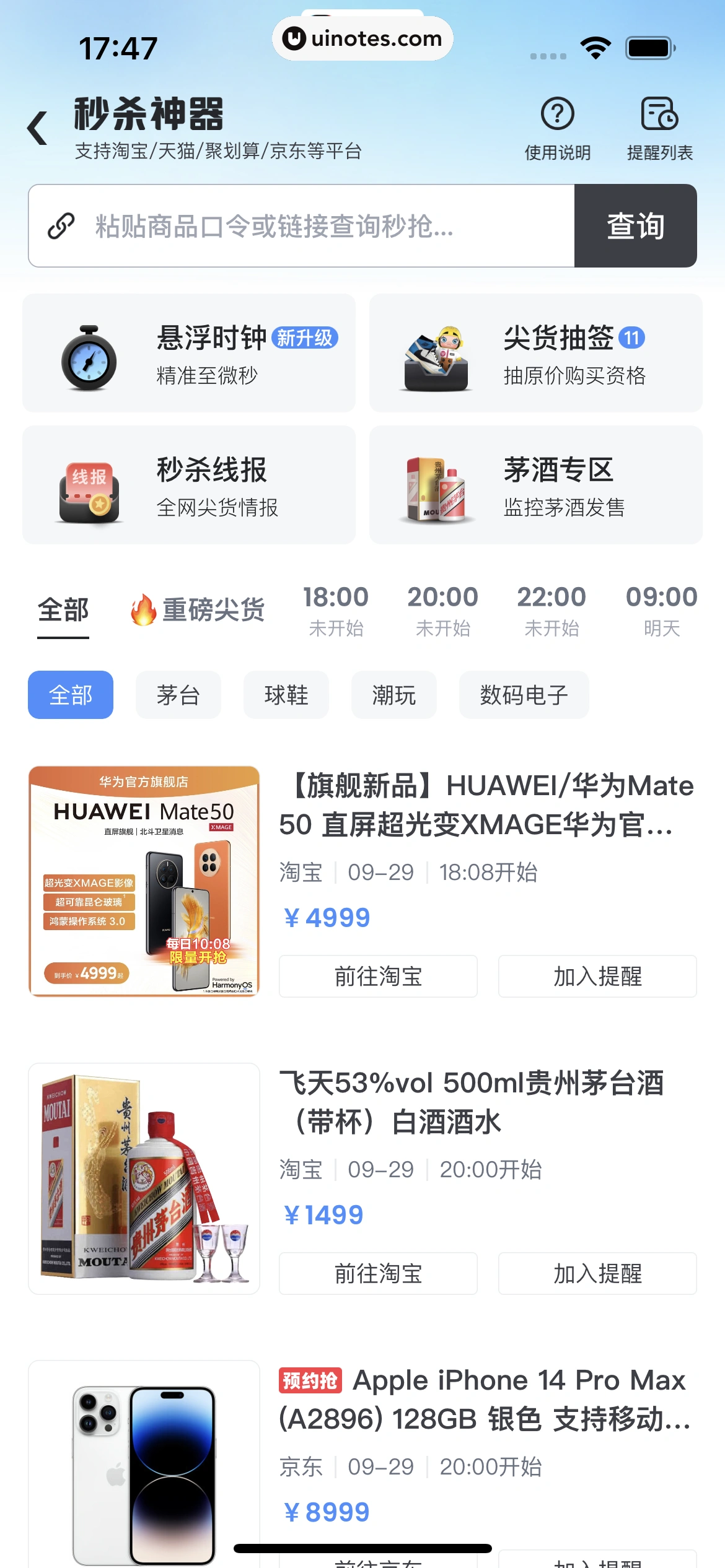Image resolution: width=725 pixels, height=1568 pixels.
Task: Open 提醒列表 reminder list
Action: click(659, 128)
